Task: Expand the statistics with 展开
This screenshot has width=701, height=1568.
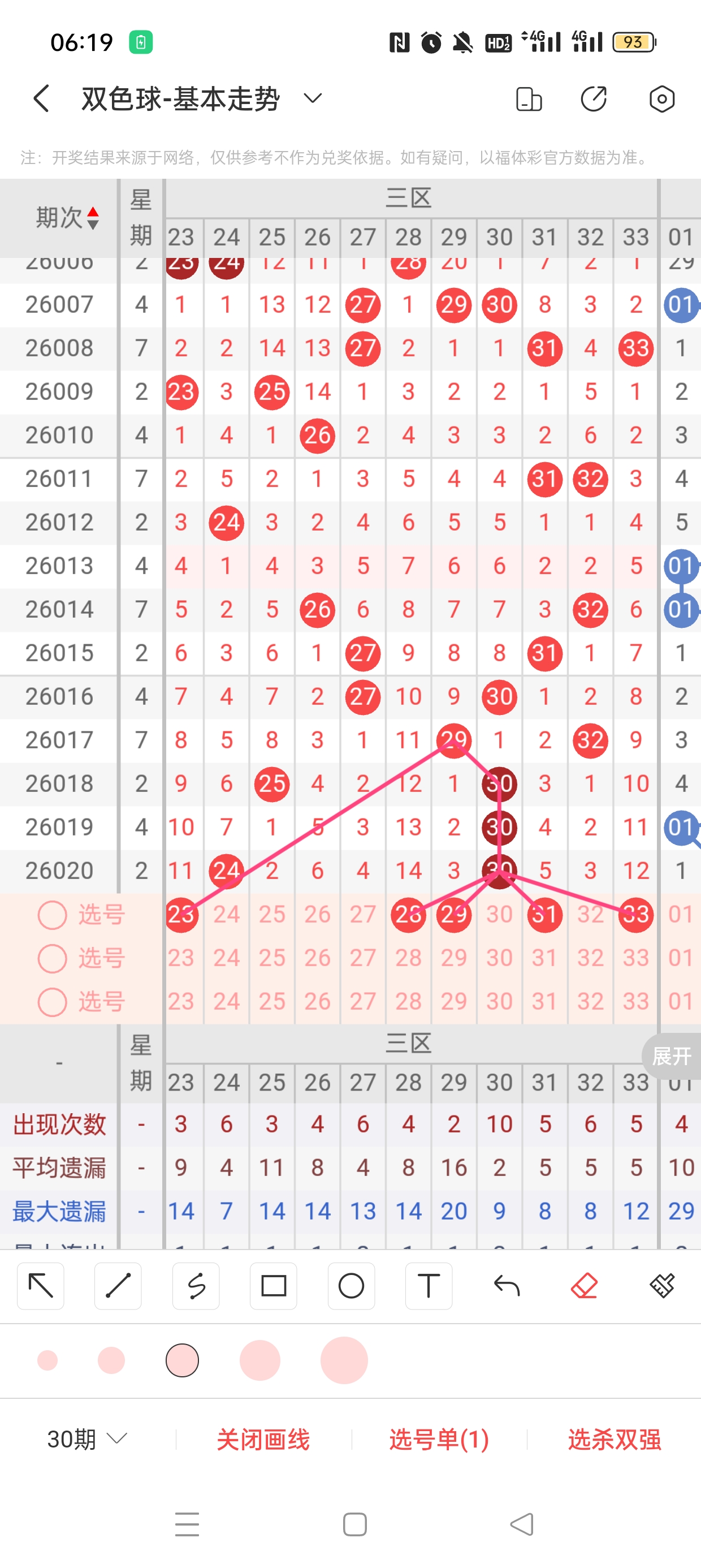Action: click(671, 1056)
